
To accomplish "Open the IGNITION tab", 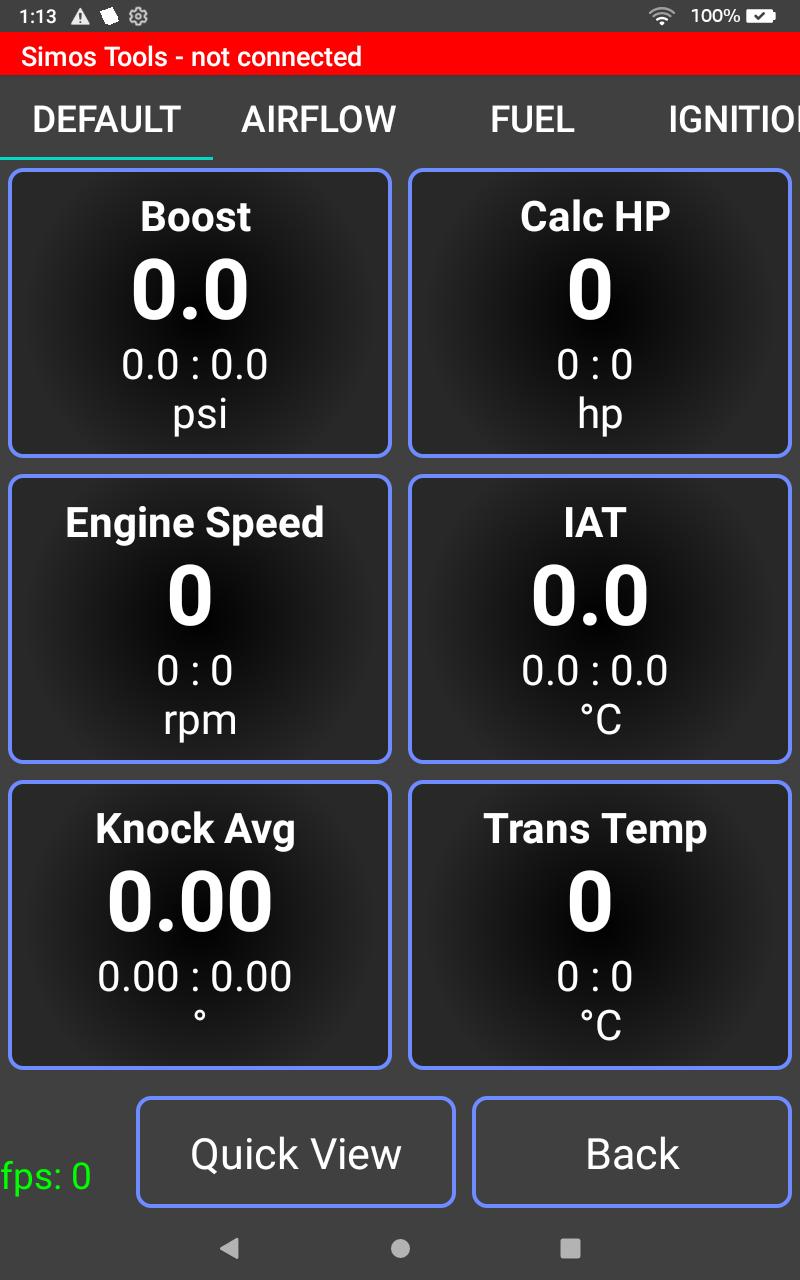I will tap(733, 119).
